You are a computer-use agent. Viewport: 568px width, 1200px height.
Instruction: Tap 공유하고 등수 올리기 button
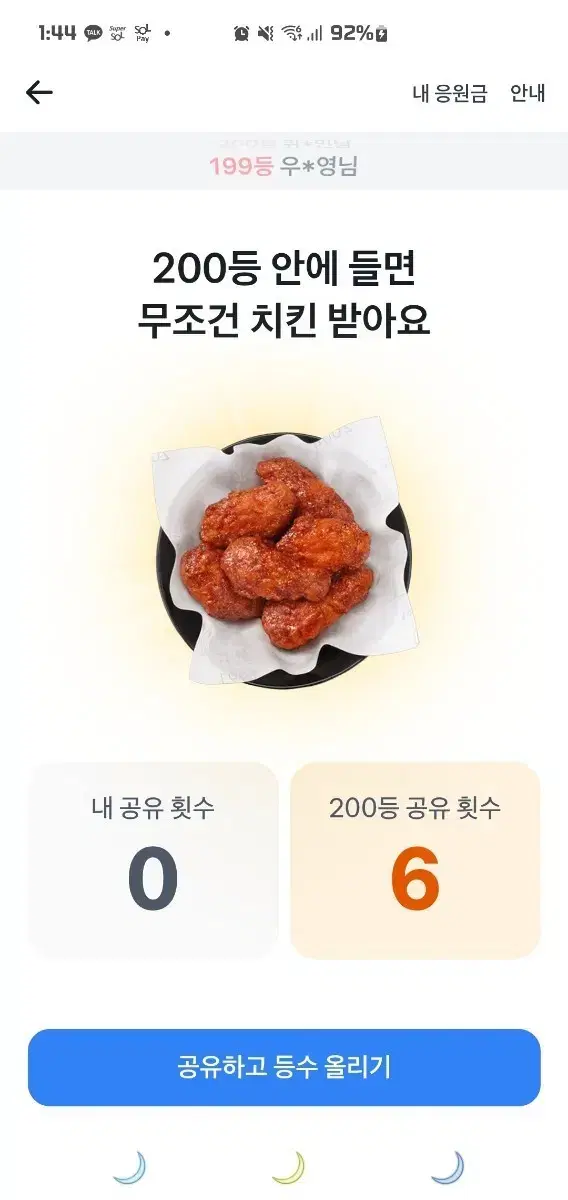tap(284, 1067)
